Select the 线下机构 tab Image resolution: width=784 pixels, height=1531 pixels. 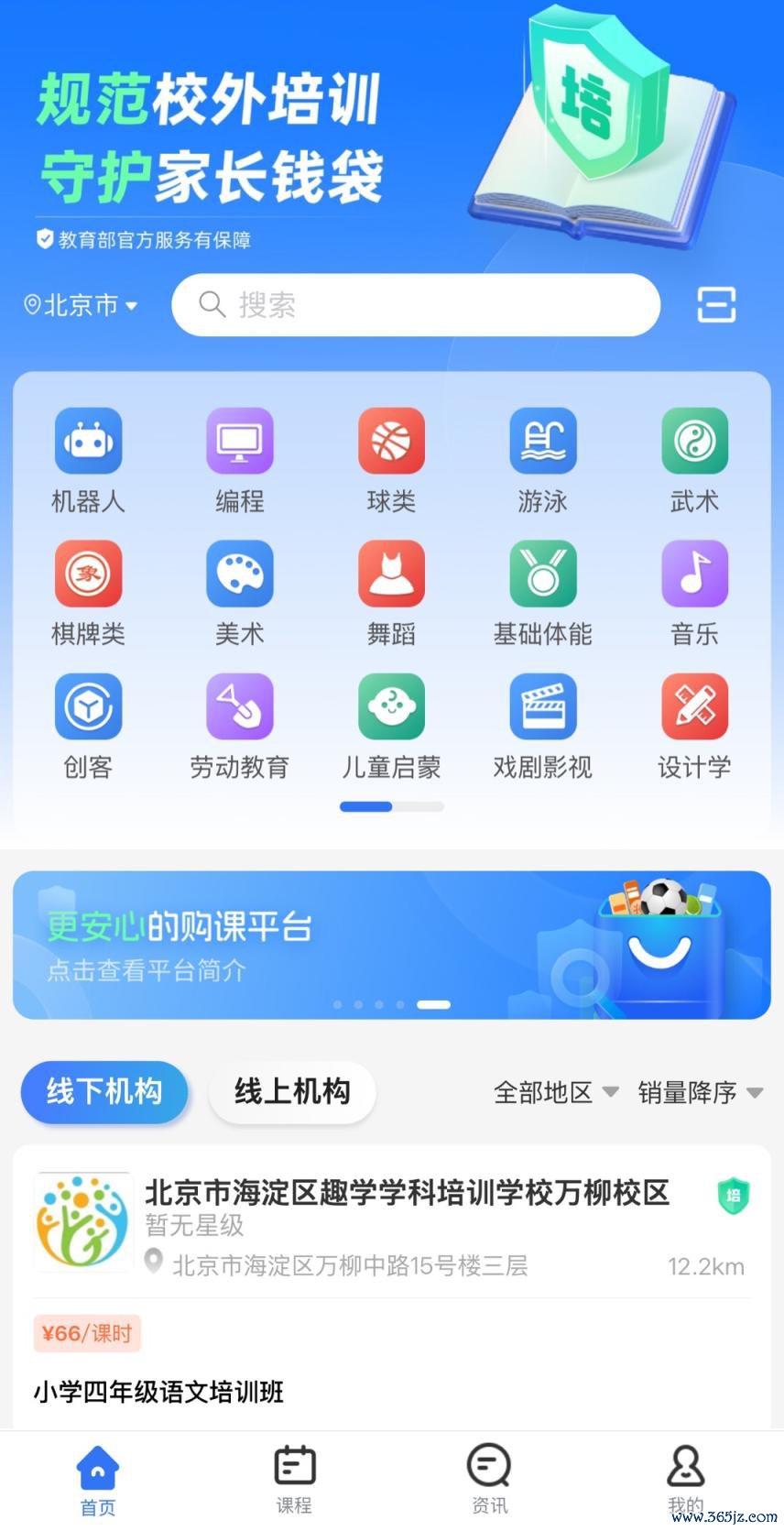click(x=104, y=1091)
